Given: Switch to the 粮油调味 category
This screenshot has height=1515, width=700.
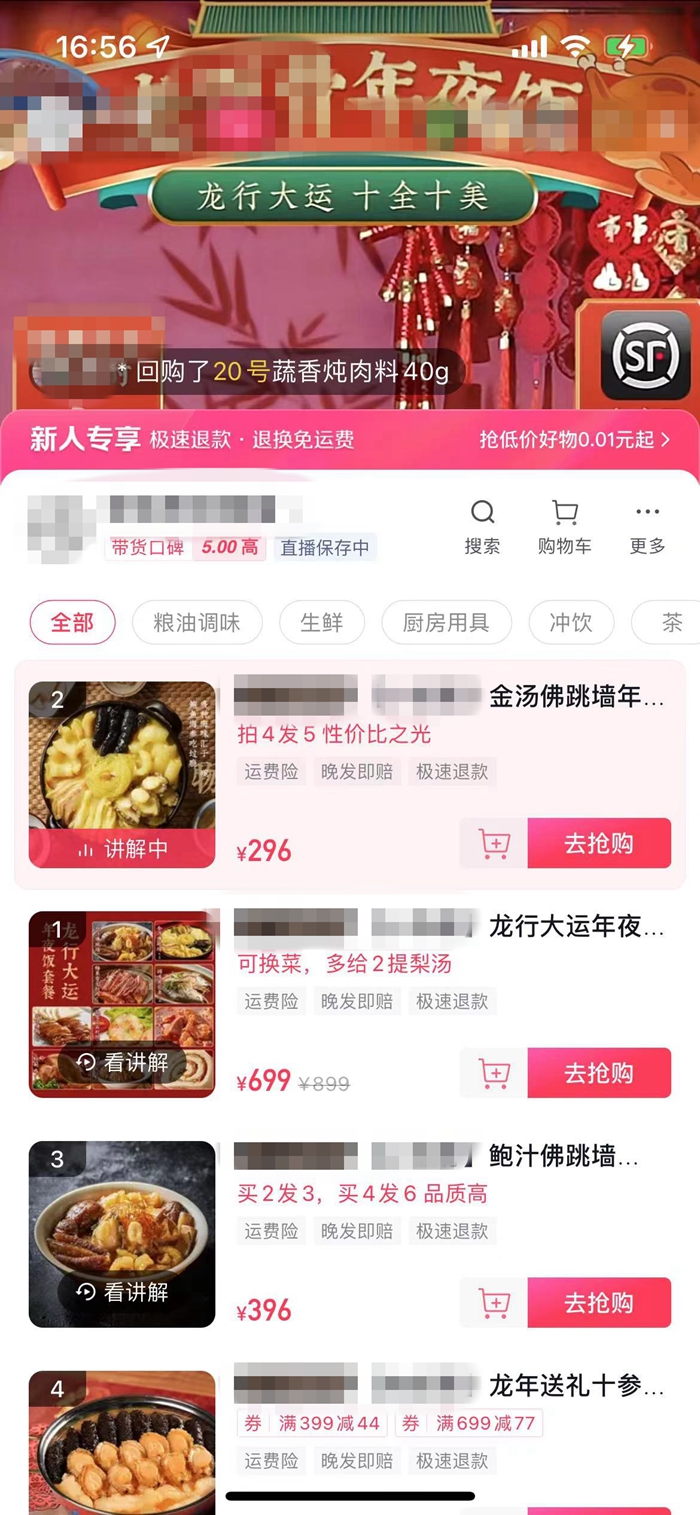Looking at the screenshot, I should (197, 623).
